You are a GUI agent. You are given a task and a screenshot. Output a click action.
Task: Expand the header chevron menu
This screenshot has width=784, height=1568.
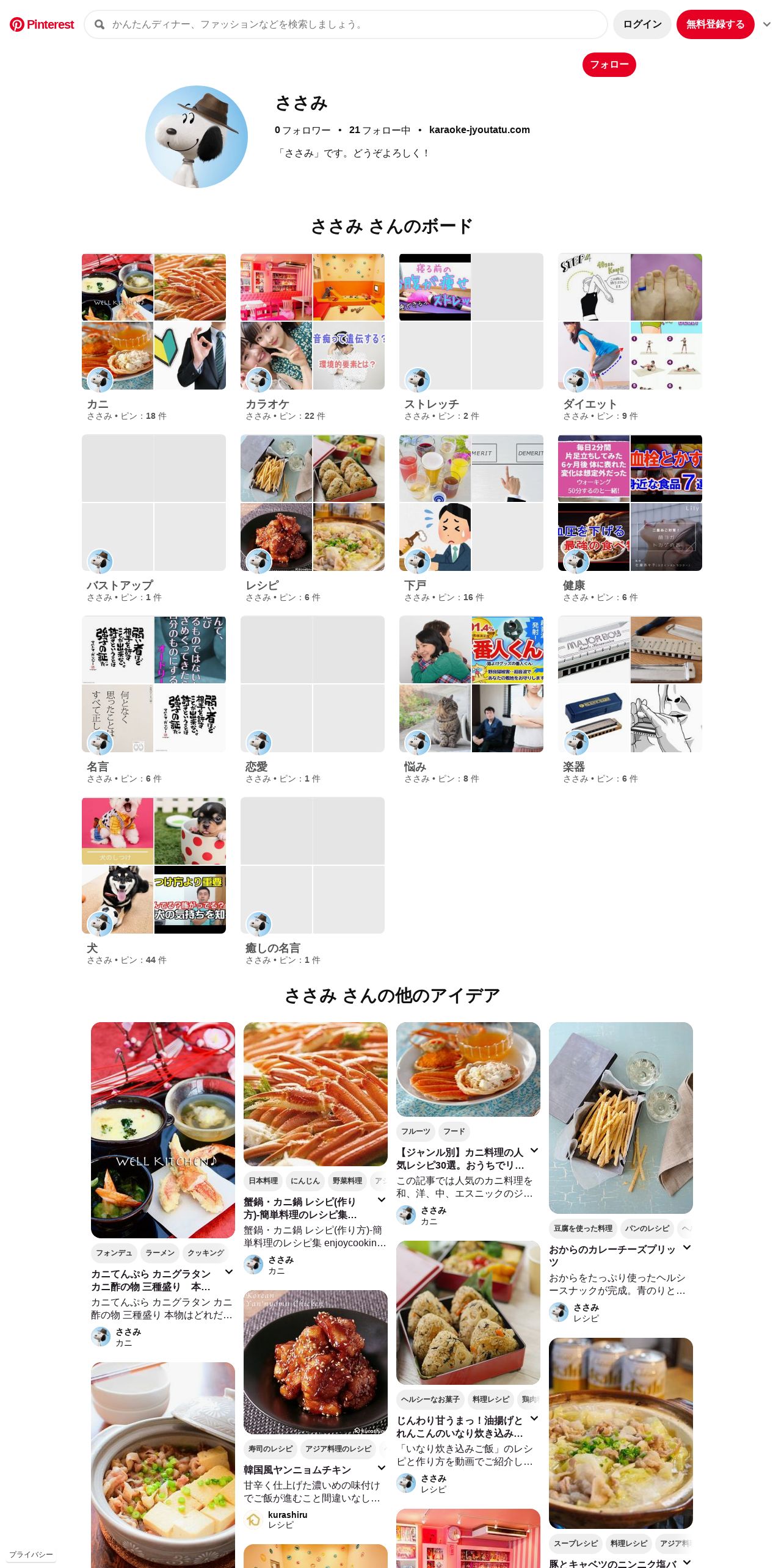(767, 24)
